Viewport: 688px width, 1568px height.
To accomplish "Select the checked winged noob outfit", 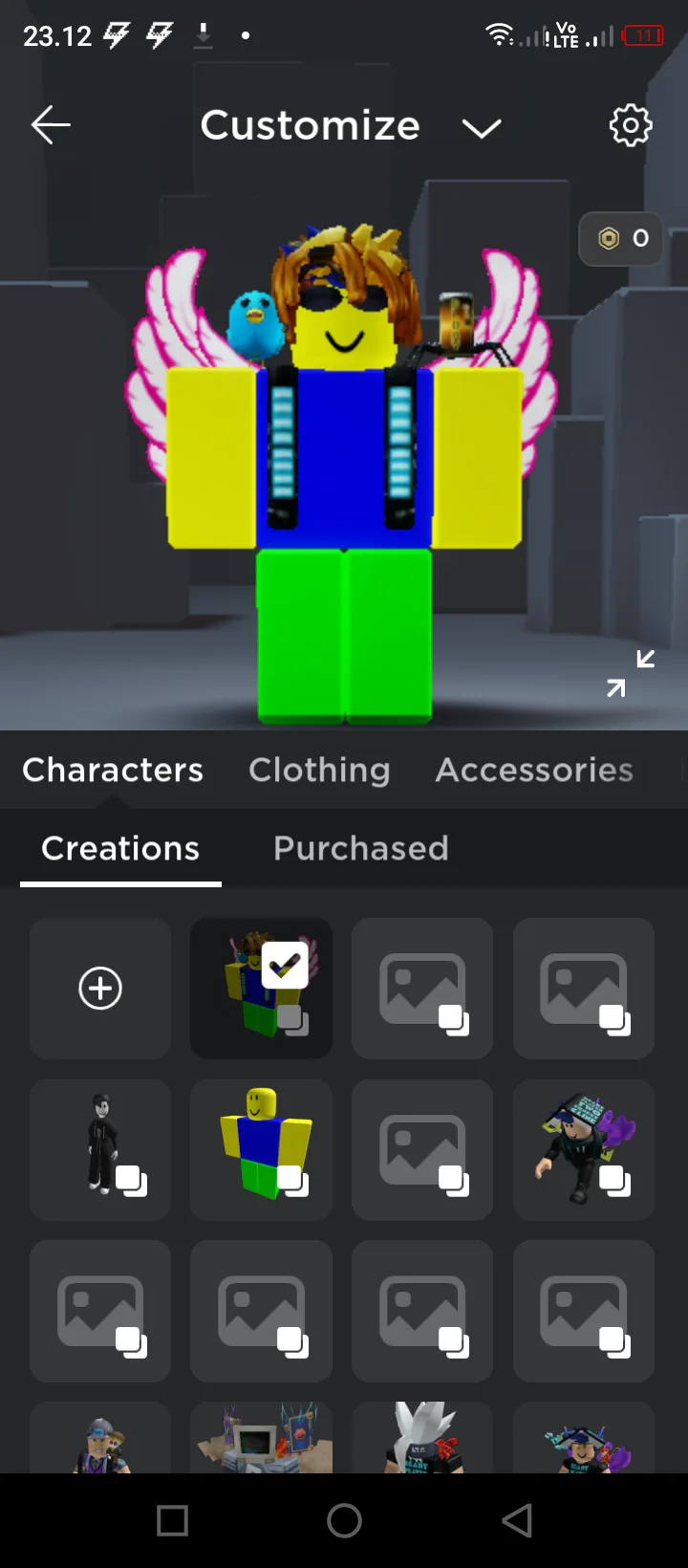I will pos(261,988).
